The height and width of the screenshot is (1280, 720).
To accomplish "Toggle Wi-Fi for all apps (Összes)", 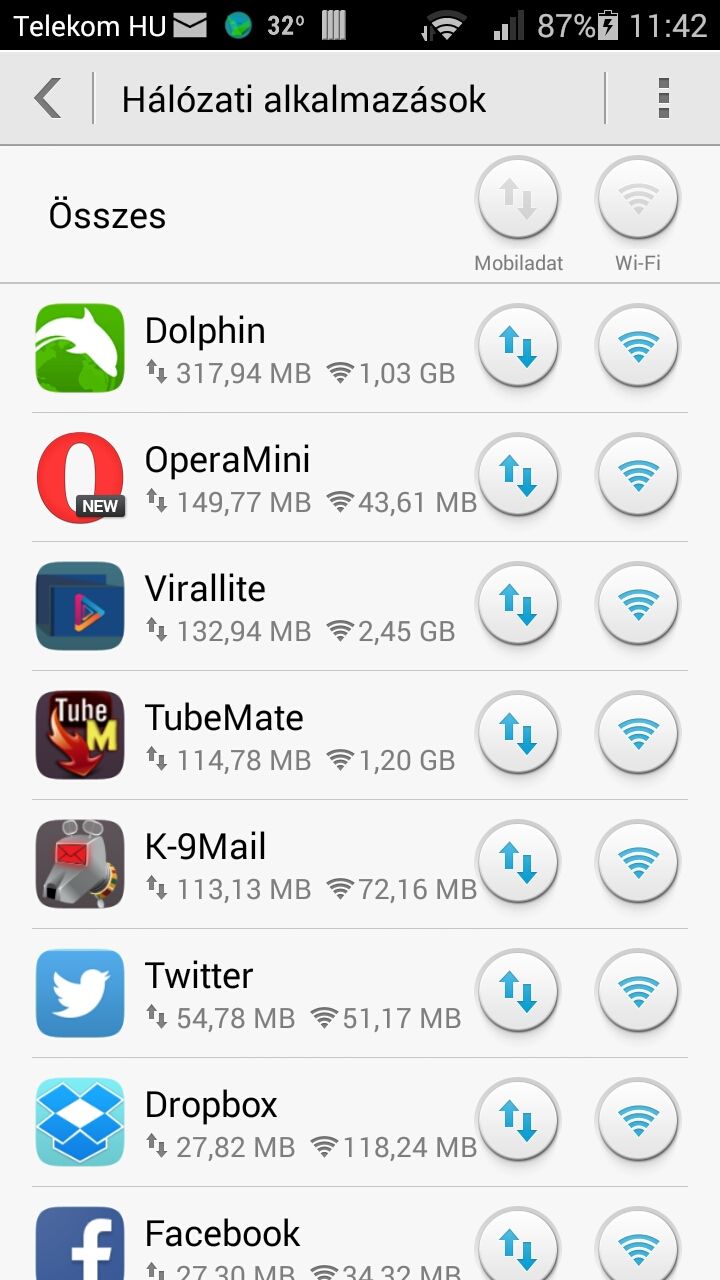I will point(638,198).
